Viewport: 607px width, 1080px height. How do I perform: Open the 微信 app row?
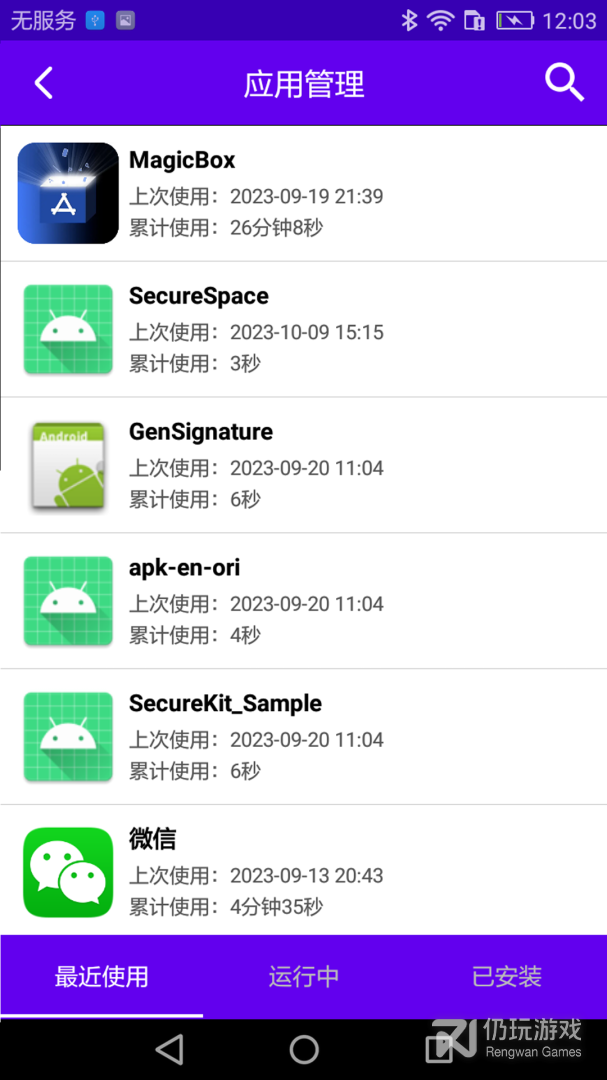tap(303, 870)
